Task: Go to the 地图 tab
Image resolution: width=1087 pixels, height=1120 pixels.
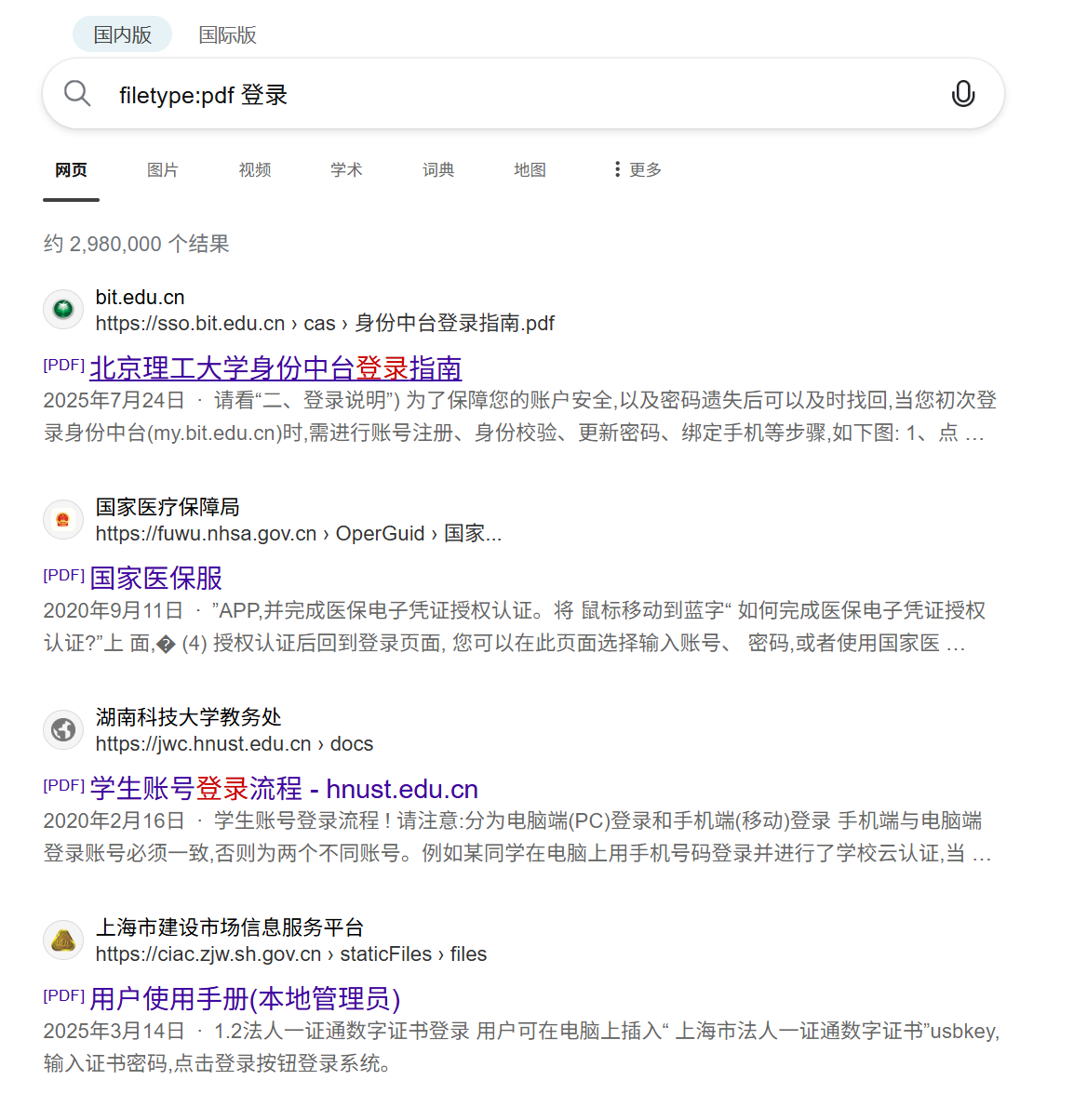Action: [530, 170]
